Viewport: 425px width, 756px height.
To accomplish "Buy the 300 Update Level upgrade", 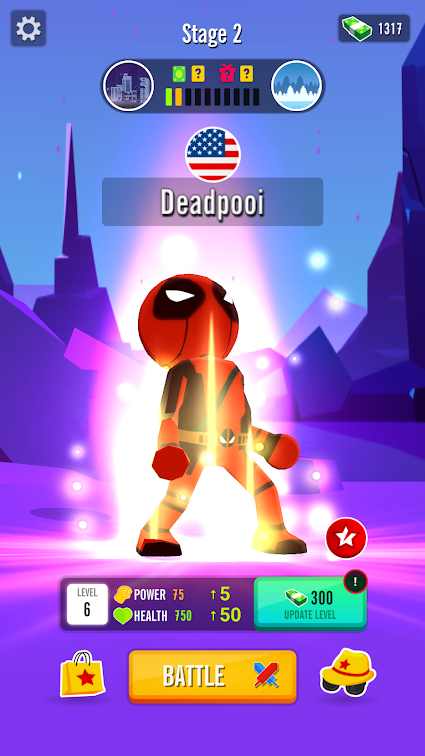I will point(310,604).
